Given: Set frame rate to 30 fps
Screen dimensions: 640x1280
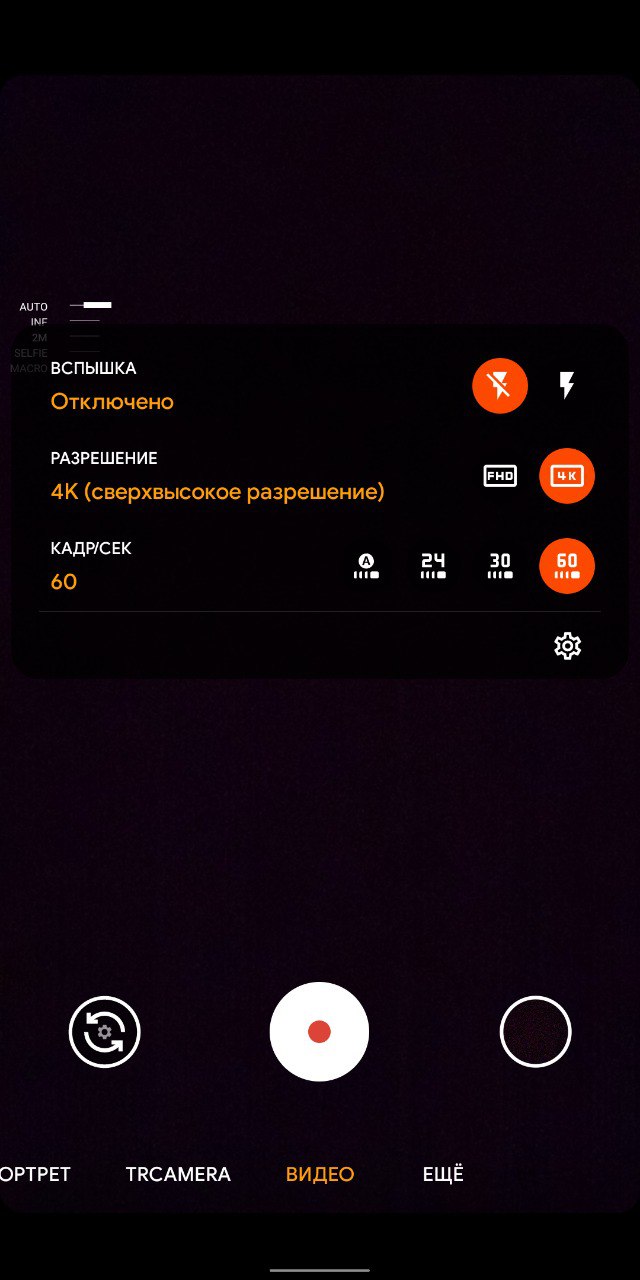Looking at the screenshot, I should click(x=500, y=566).
